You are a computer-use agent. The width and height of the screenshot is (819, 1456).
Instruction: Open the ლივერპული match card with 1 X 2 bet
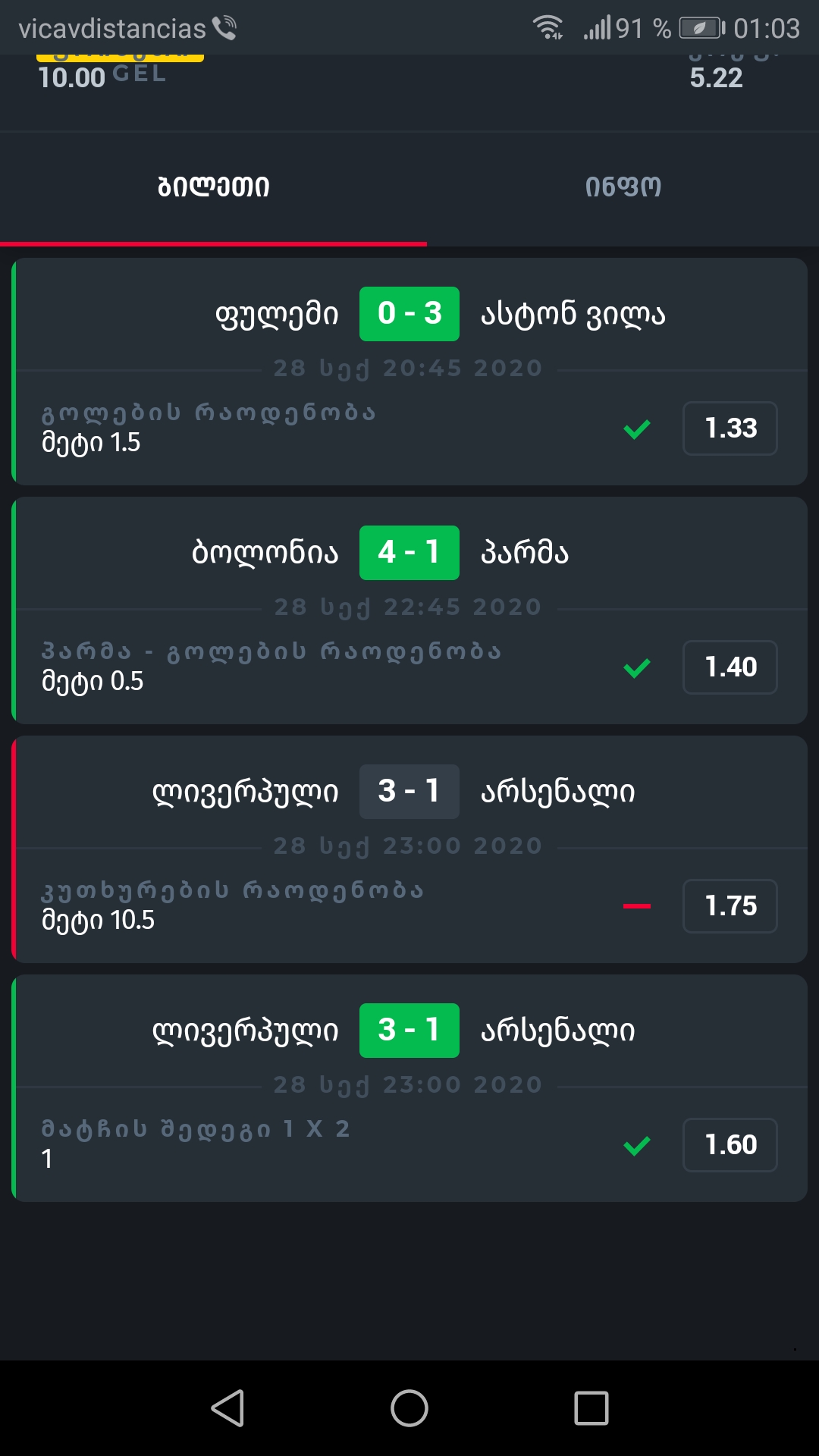[x=409, y=1088]
